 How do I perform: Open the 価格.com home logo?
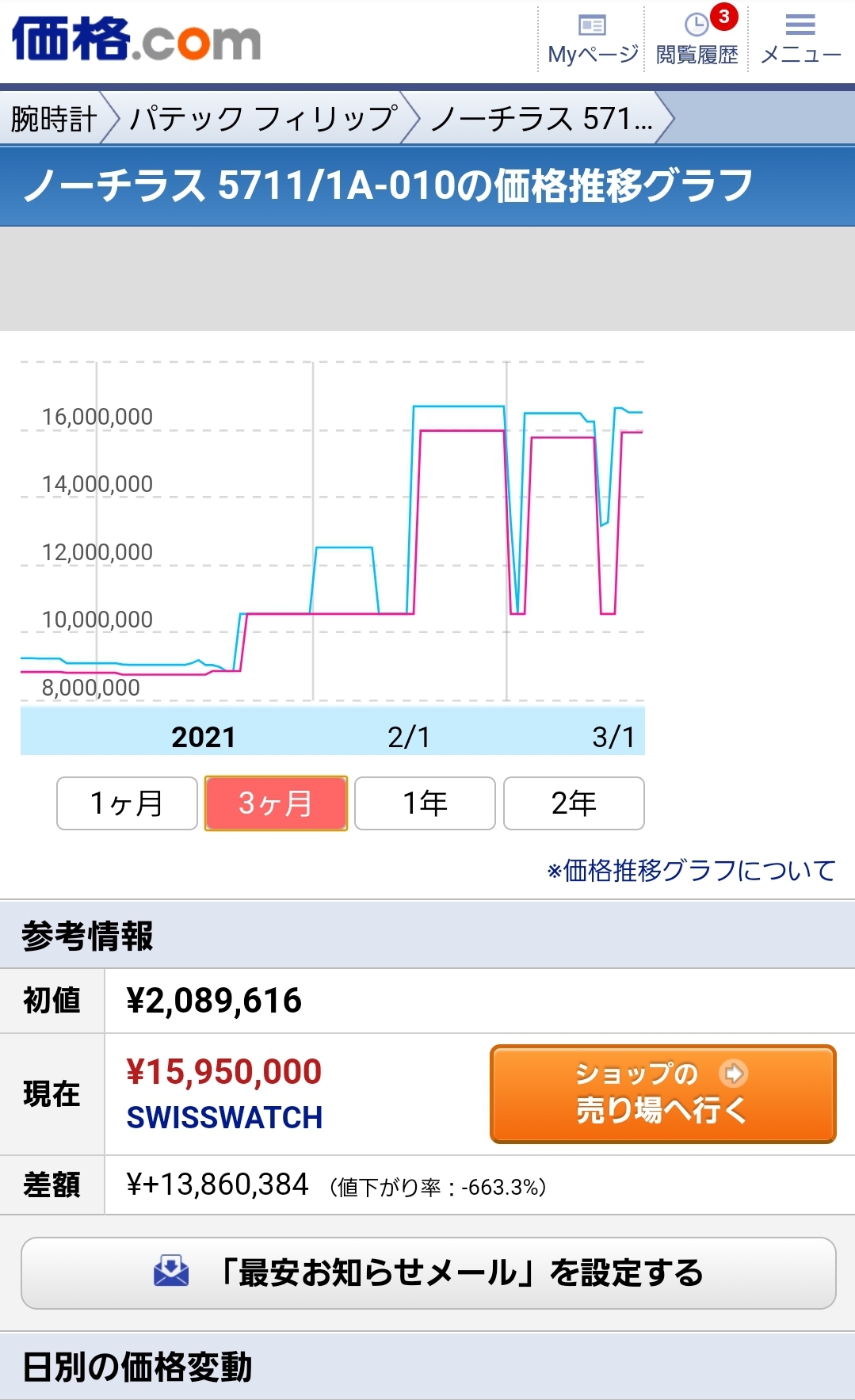pos(136,40)
